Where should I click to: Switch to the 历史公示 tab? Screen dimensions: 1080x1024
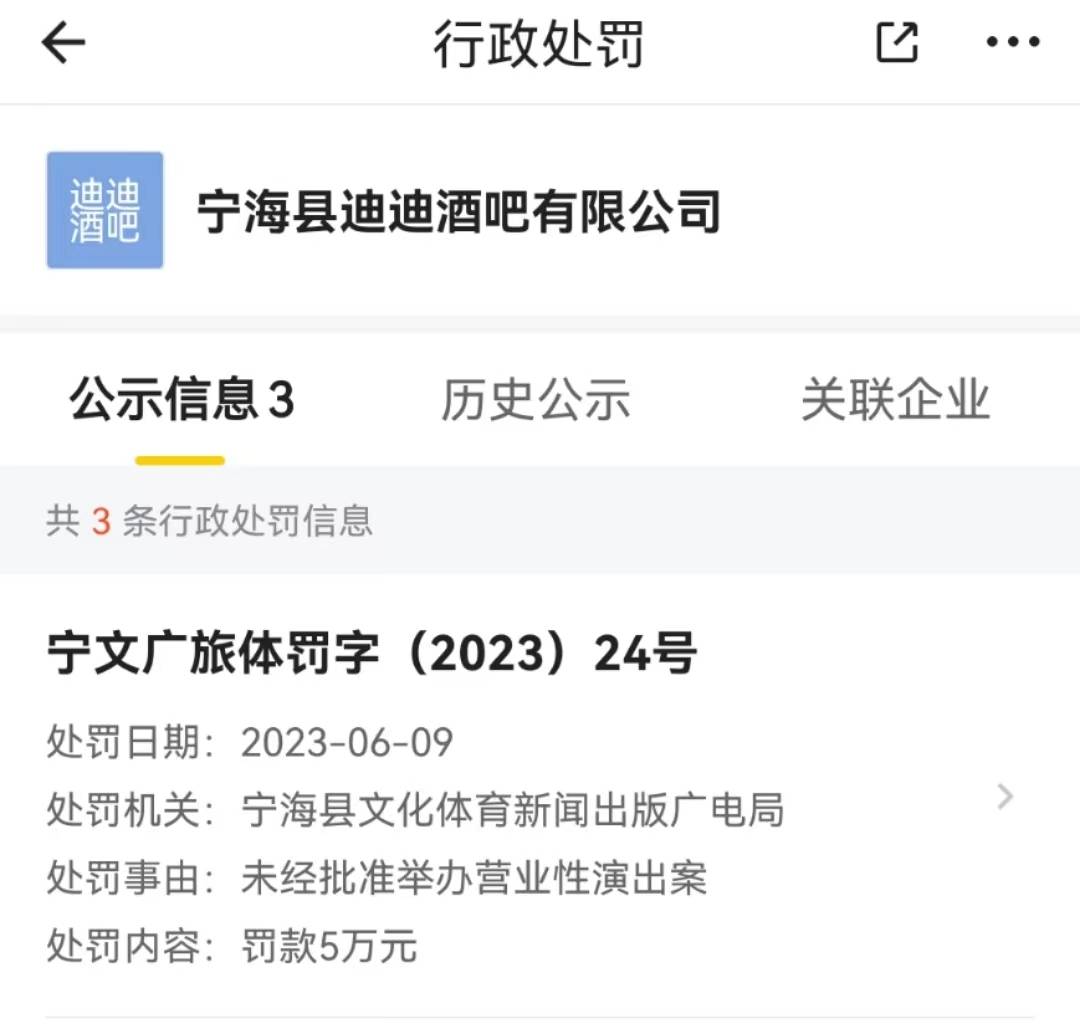535,401
